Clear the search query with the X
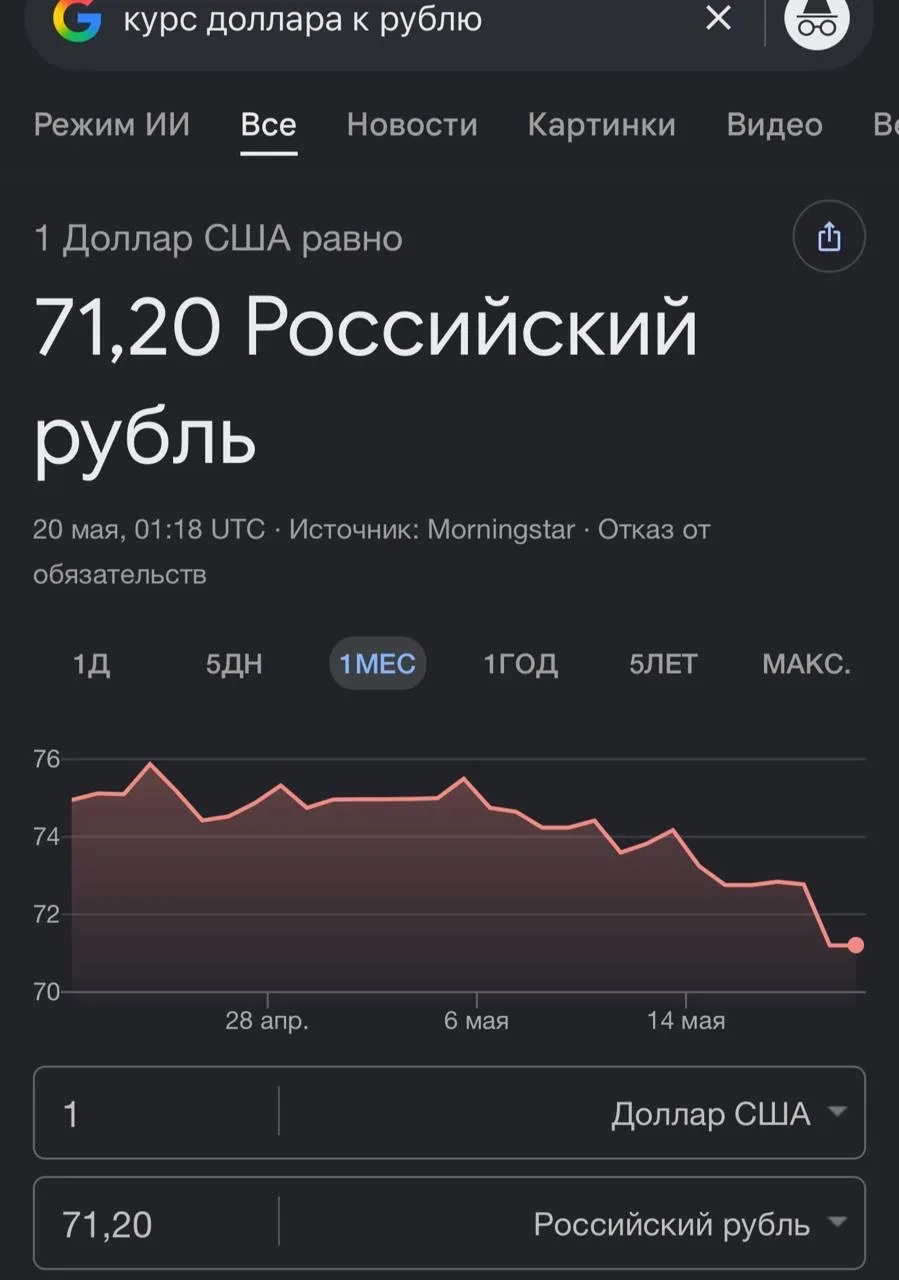This screenshot has width=899, height=1280. click(718, 18)
